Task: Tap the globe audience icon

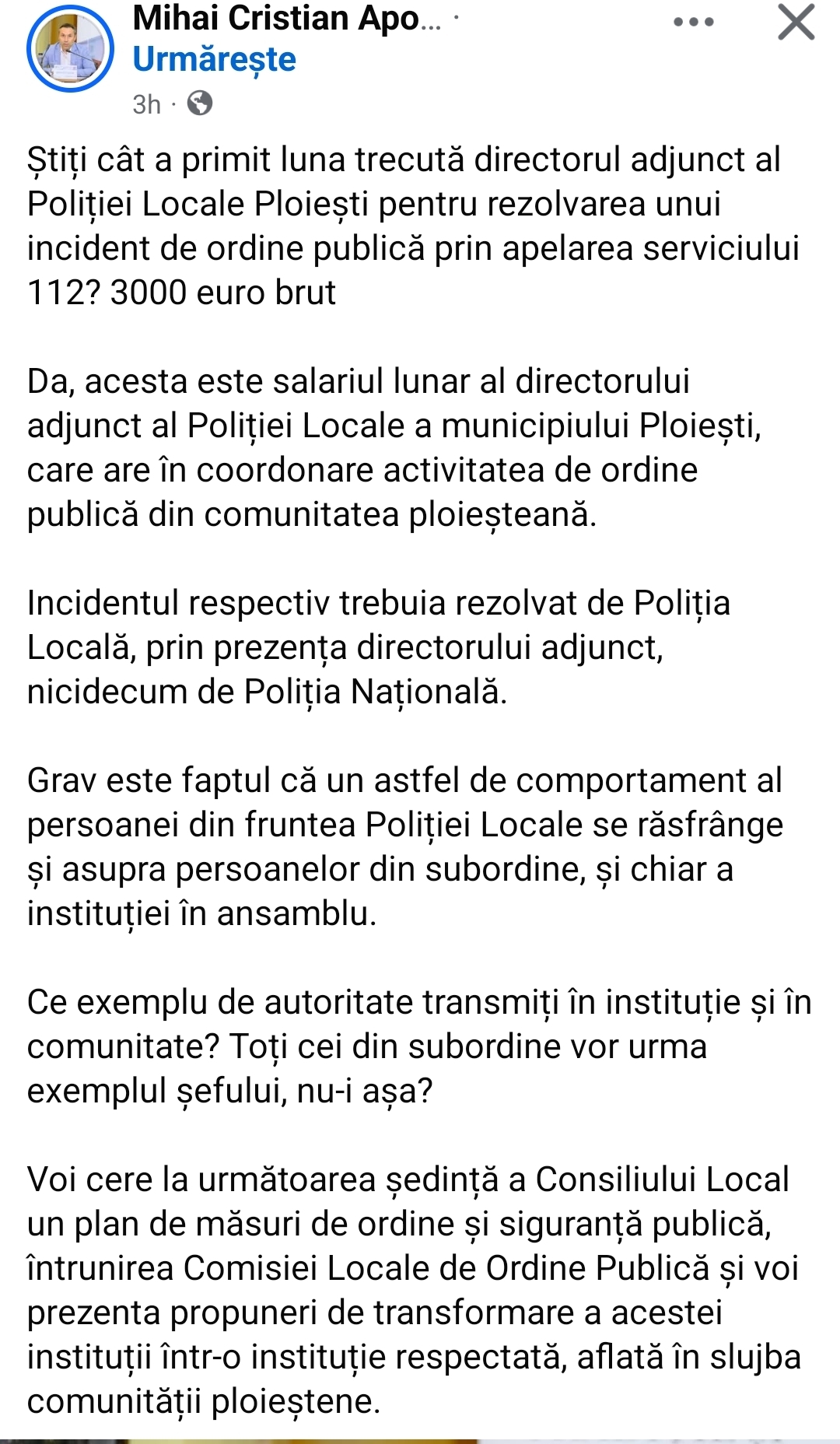Action: (200, 103)
